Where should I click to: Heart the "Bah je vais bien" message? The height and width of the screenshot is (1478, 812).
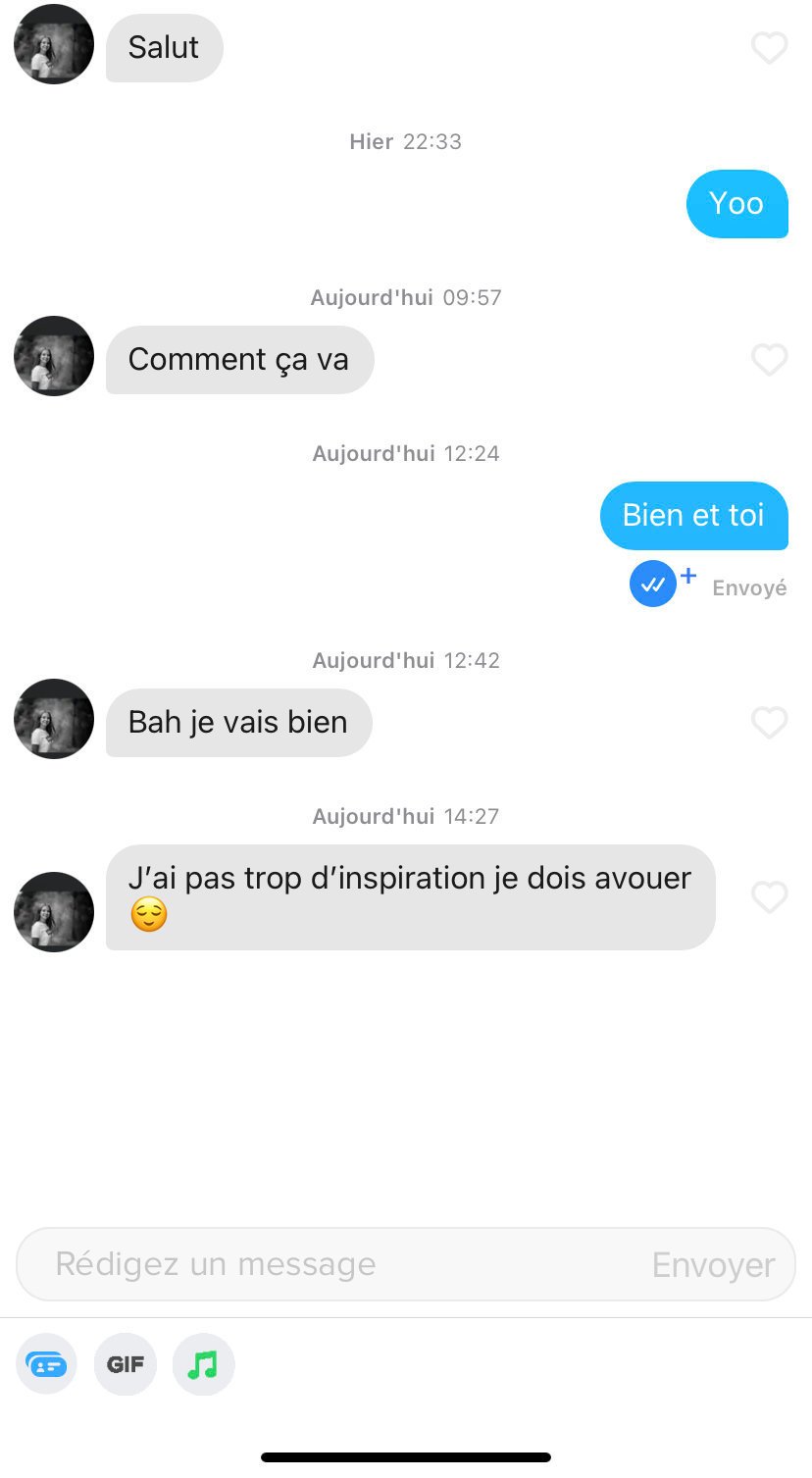coord(769,723)
